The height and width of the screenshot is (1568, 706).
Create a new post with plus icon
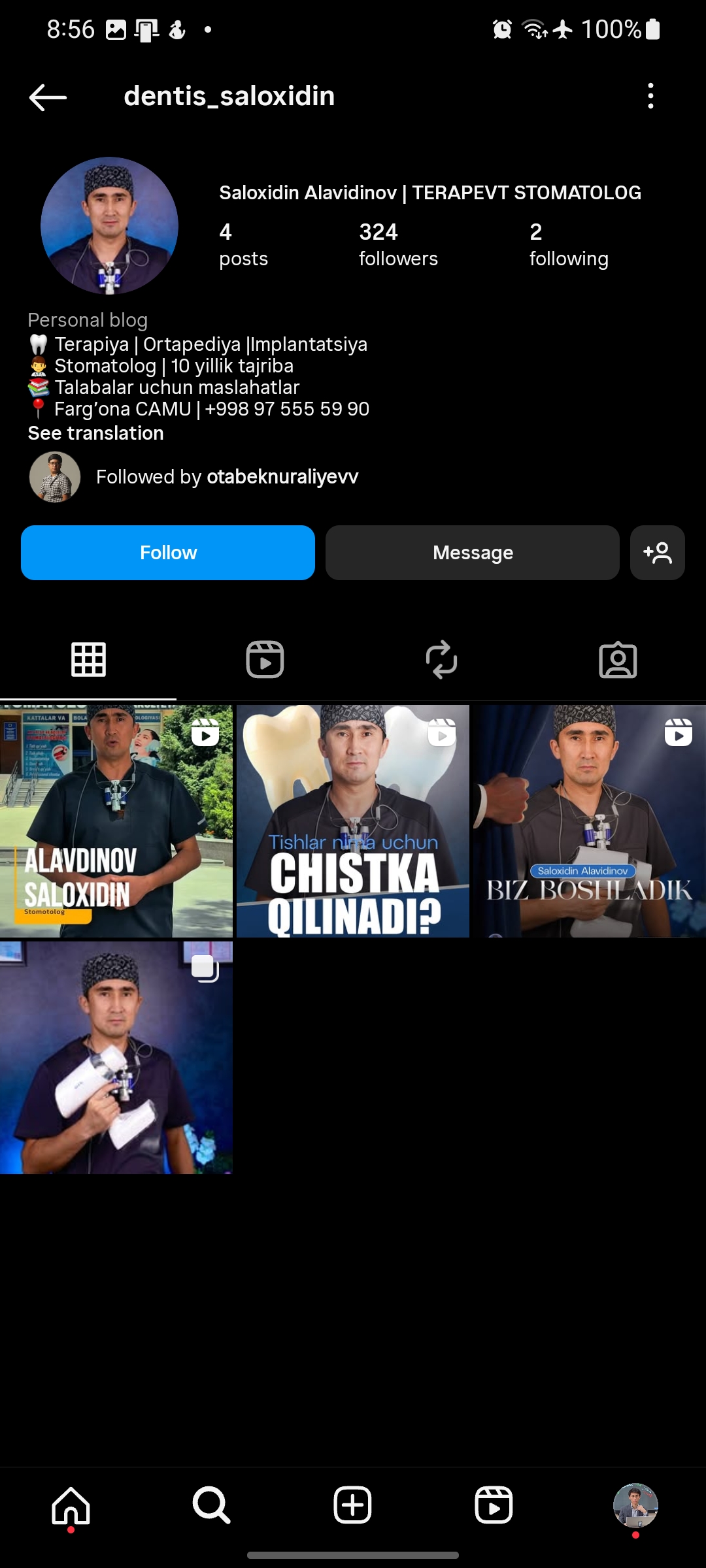click(353, 1505)
